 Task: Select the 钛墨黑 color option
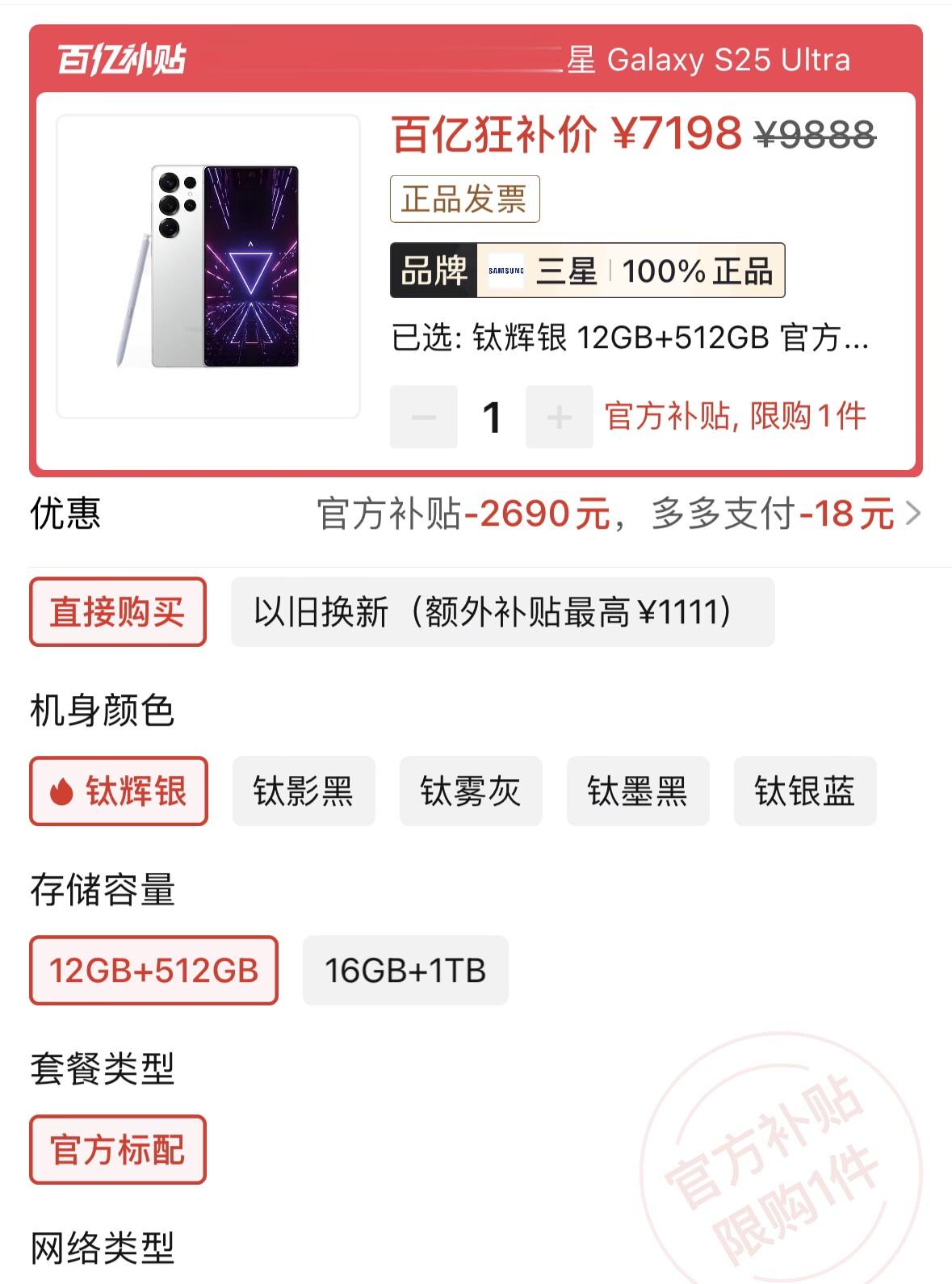pyautogui.click(x=638, y=792)
